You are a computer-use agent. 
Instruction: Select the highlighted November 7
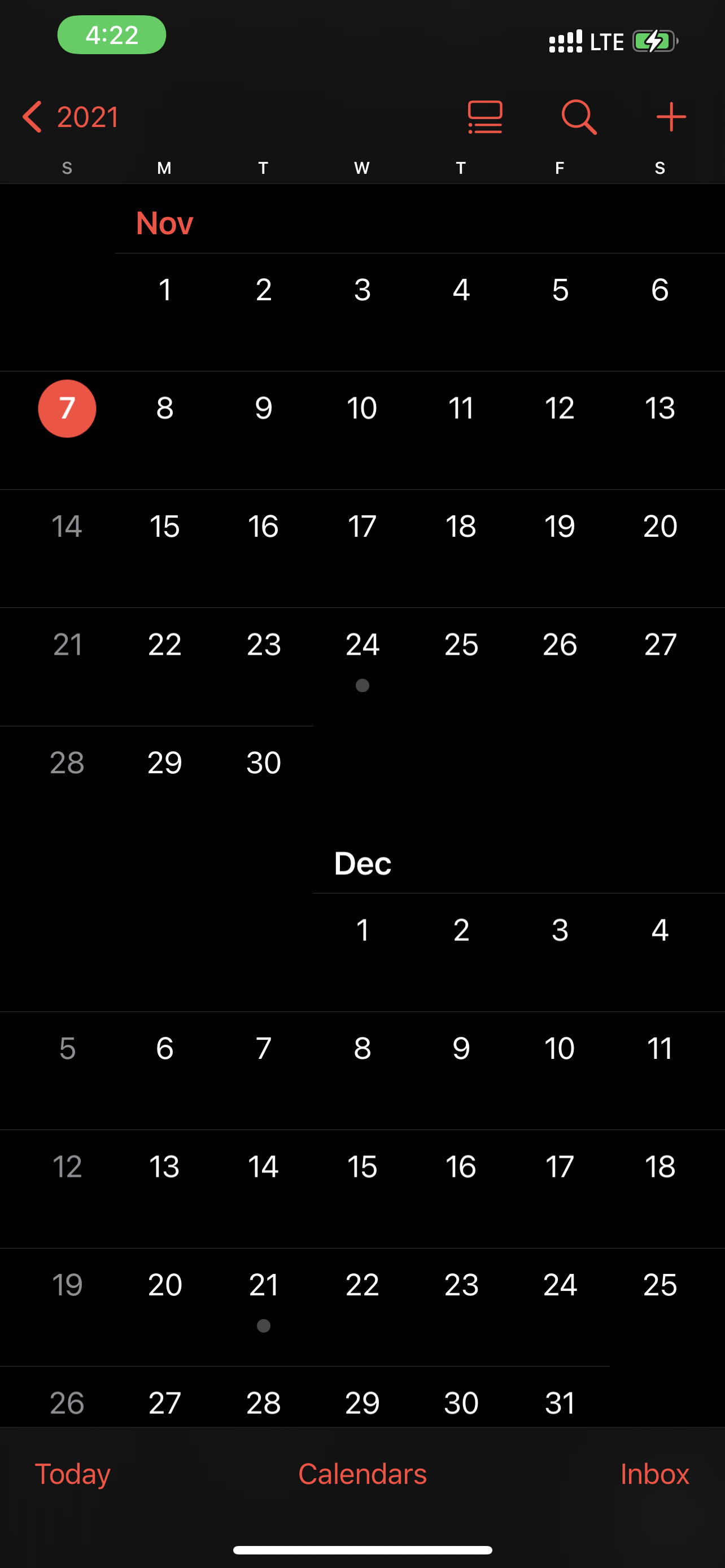(x=67, y=409)
